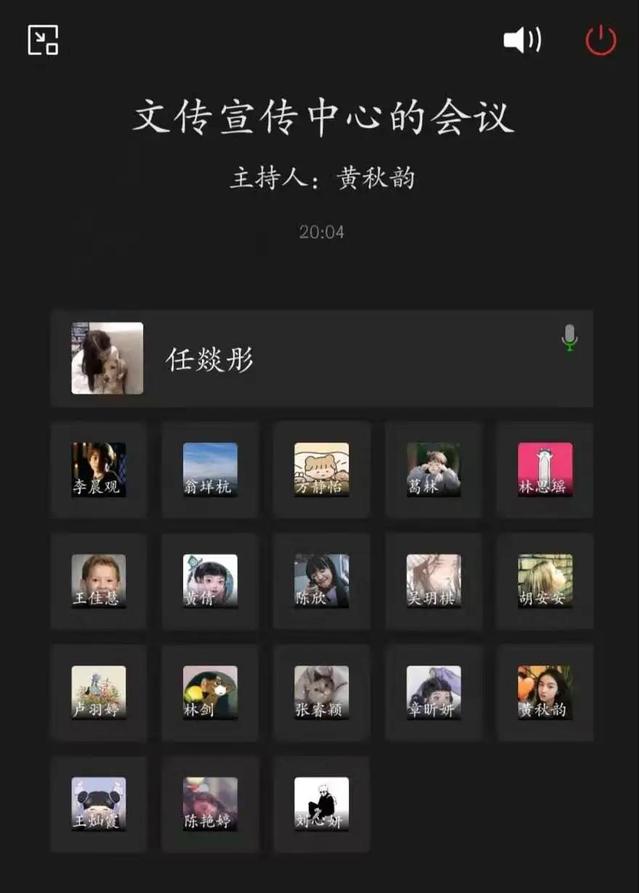
Task: Leave the meeting with the red power icon
Action: (600, 40)
